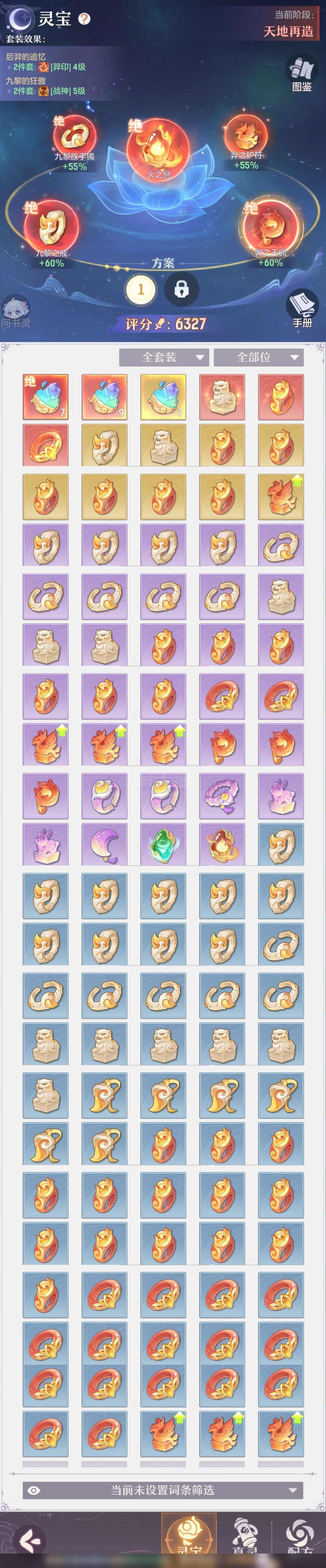
Task: Select plan number 1
Action: click(141, 289)
